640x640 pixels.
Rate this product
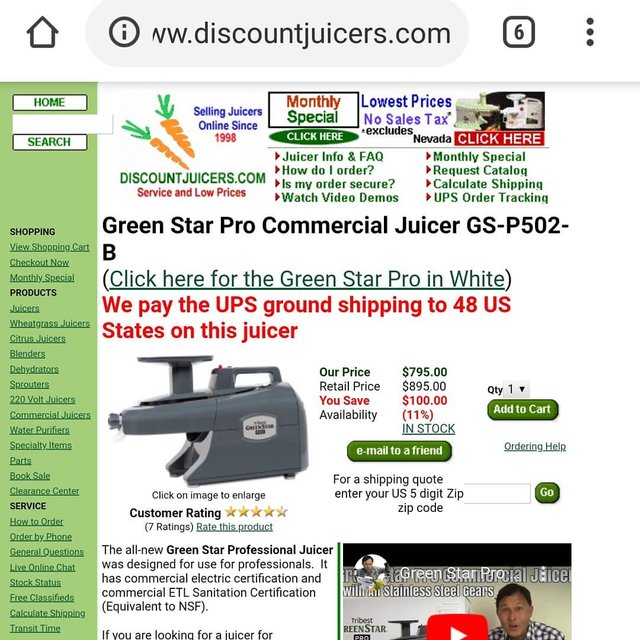pos(234,527)
